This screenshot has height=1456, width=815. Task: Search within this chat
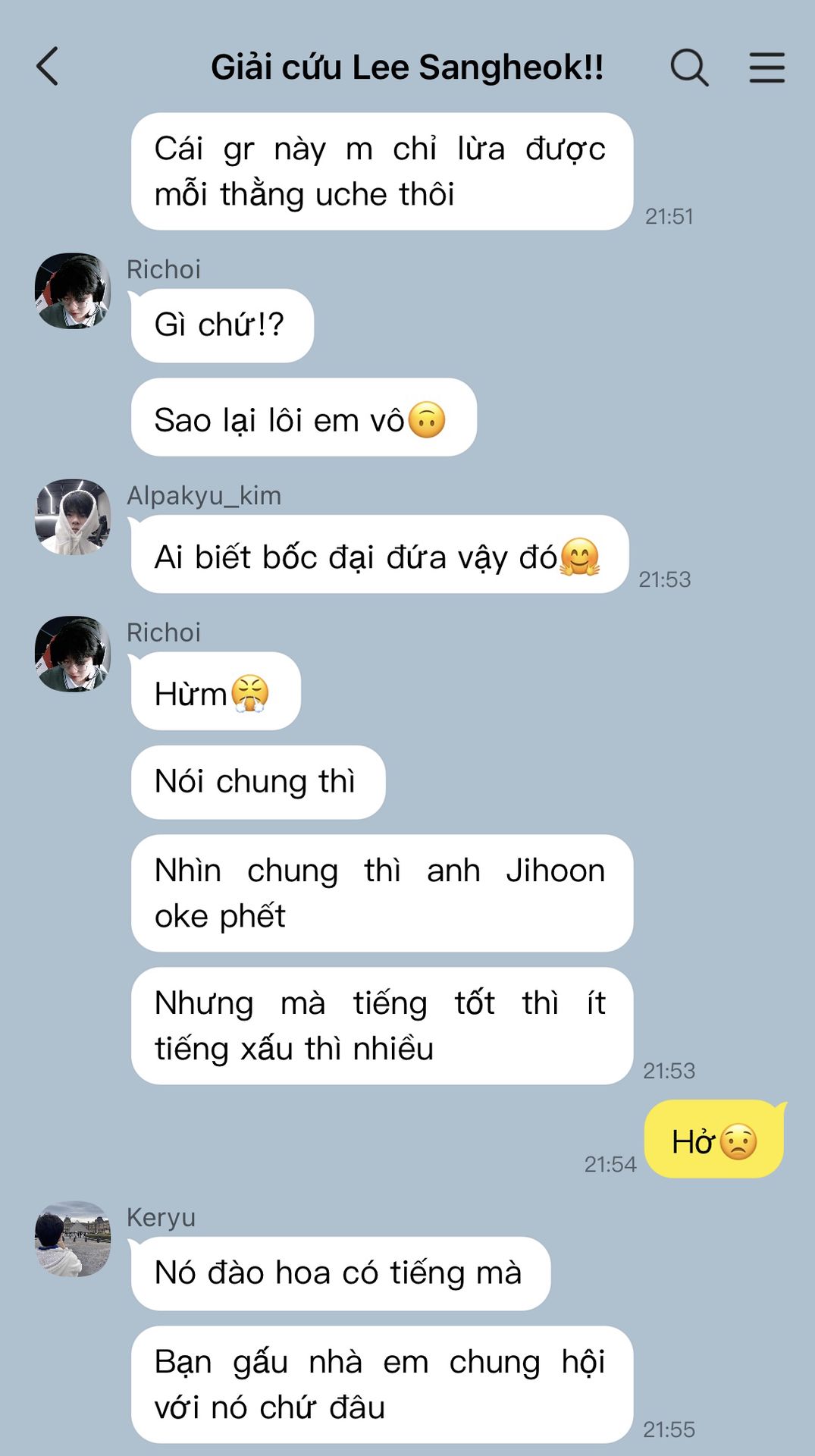tap(689, 67)
